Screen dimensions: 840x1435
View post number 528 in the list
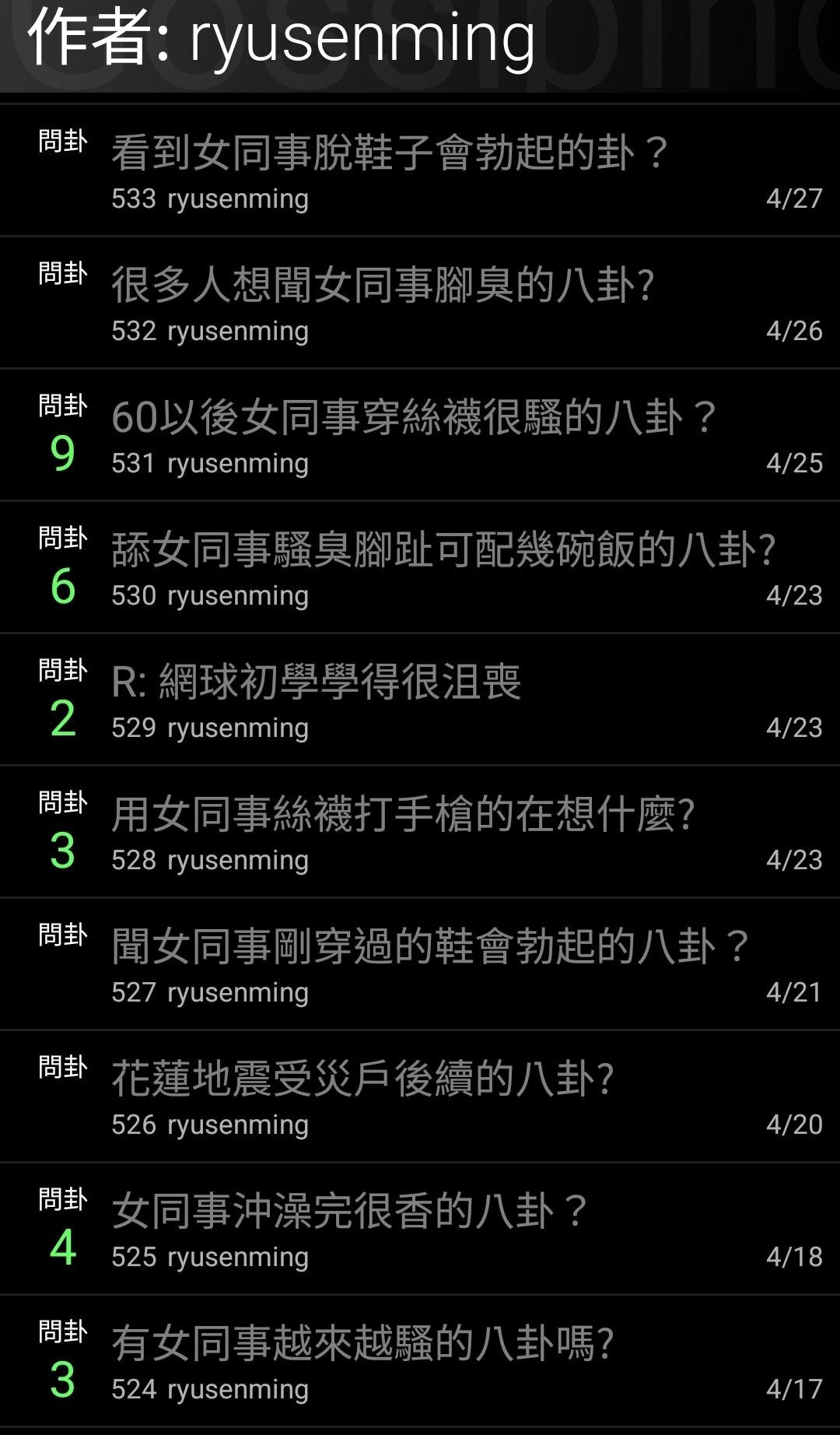[x=420, y=832]
